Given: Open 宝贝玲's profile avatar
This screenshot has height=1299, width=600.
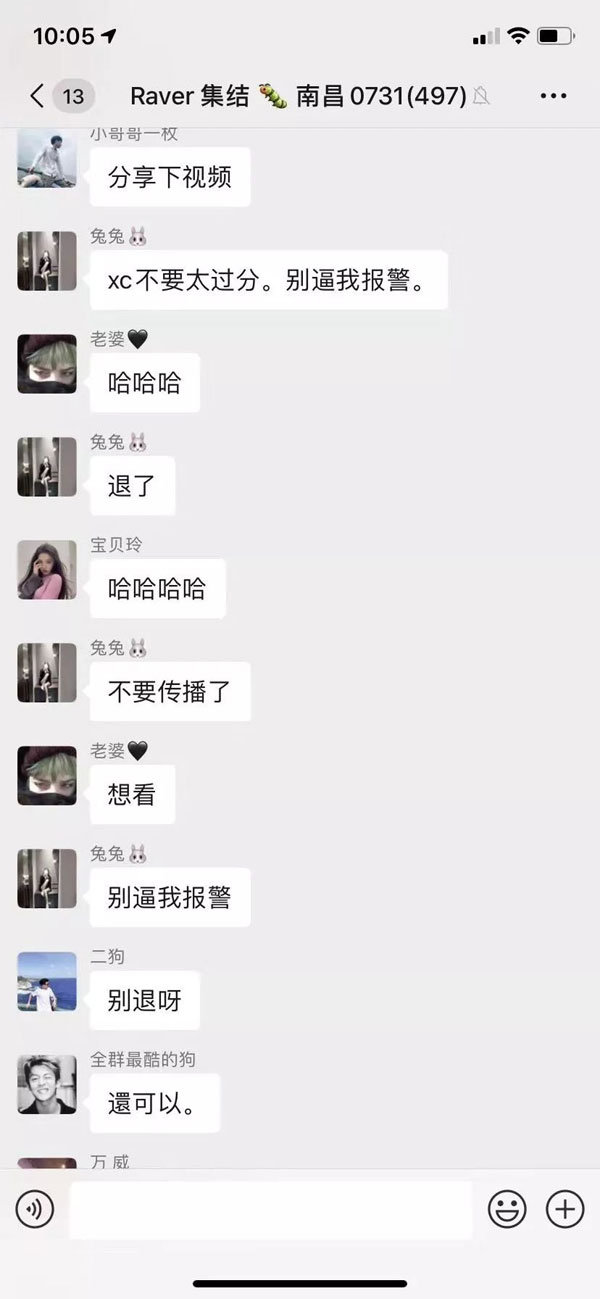Looking at the screenshot, I should pyautogui.click(x=47, y=570).
